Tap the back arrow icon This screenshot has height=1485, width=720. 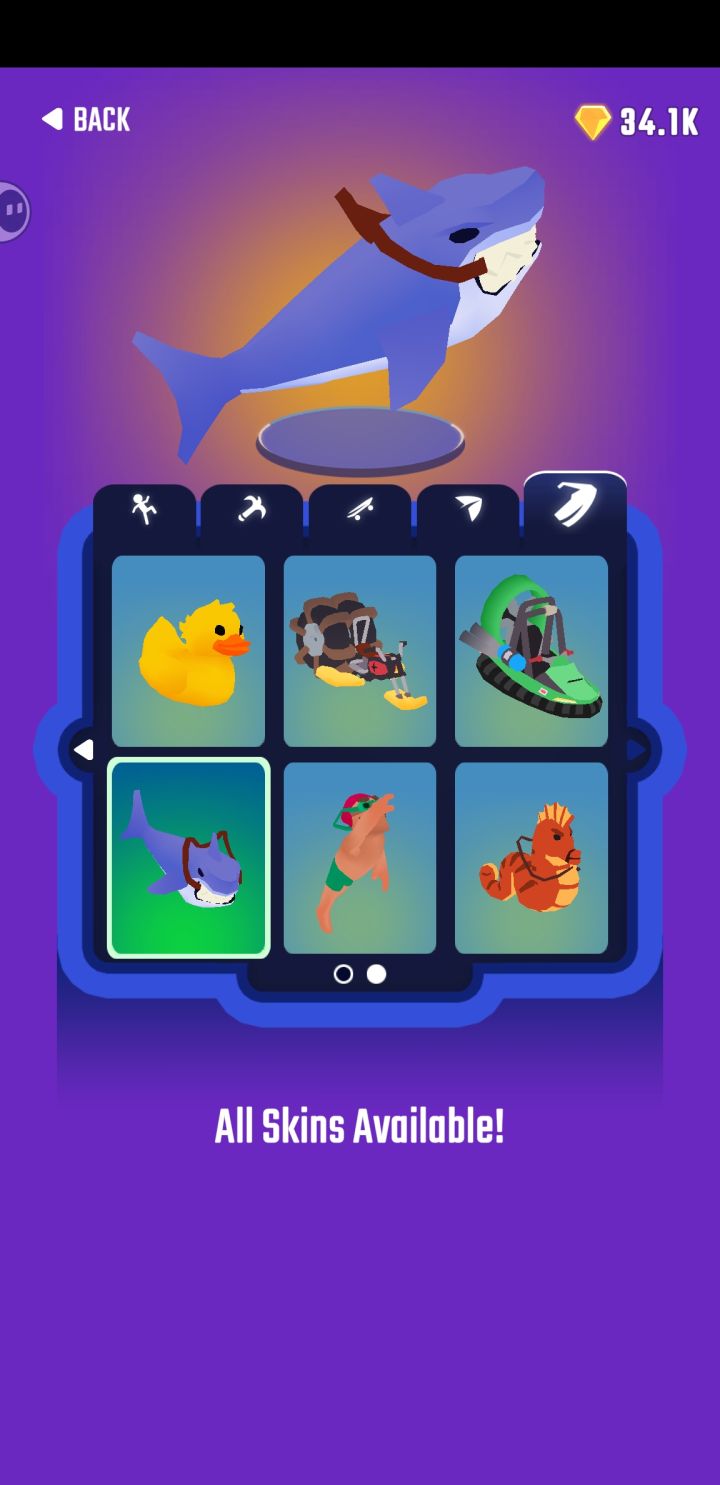tap(50, 119)
